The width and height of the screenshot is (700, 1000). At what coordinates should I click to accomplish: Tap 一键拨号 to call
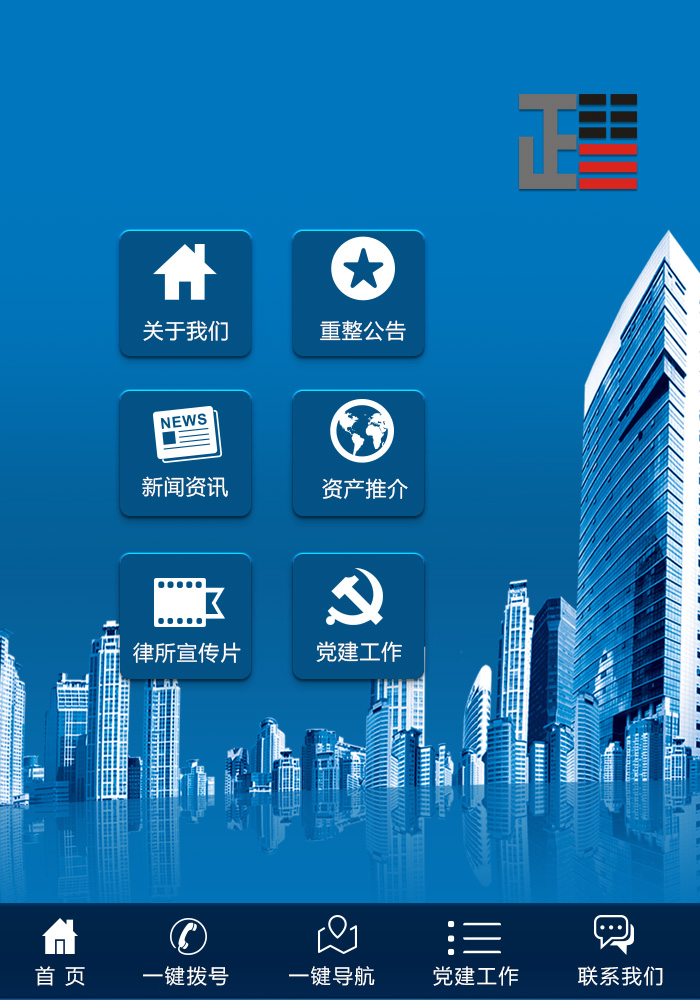pyautogui.click(x=186, y=952)
